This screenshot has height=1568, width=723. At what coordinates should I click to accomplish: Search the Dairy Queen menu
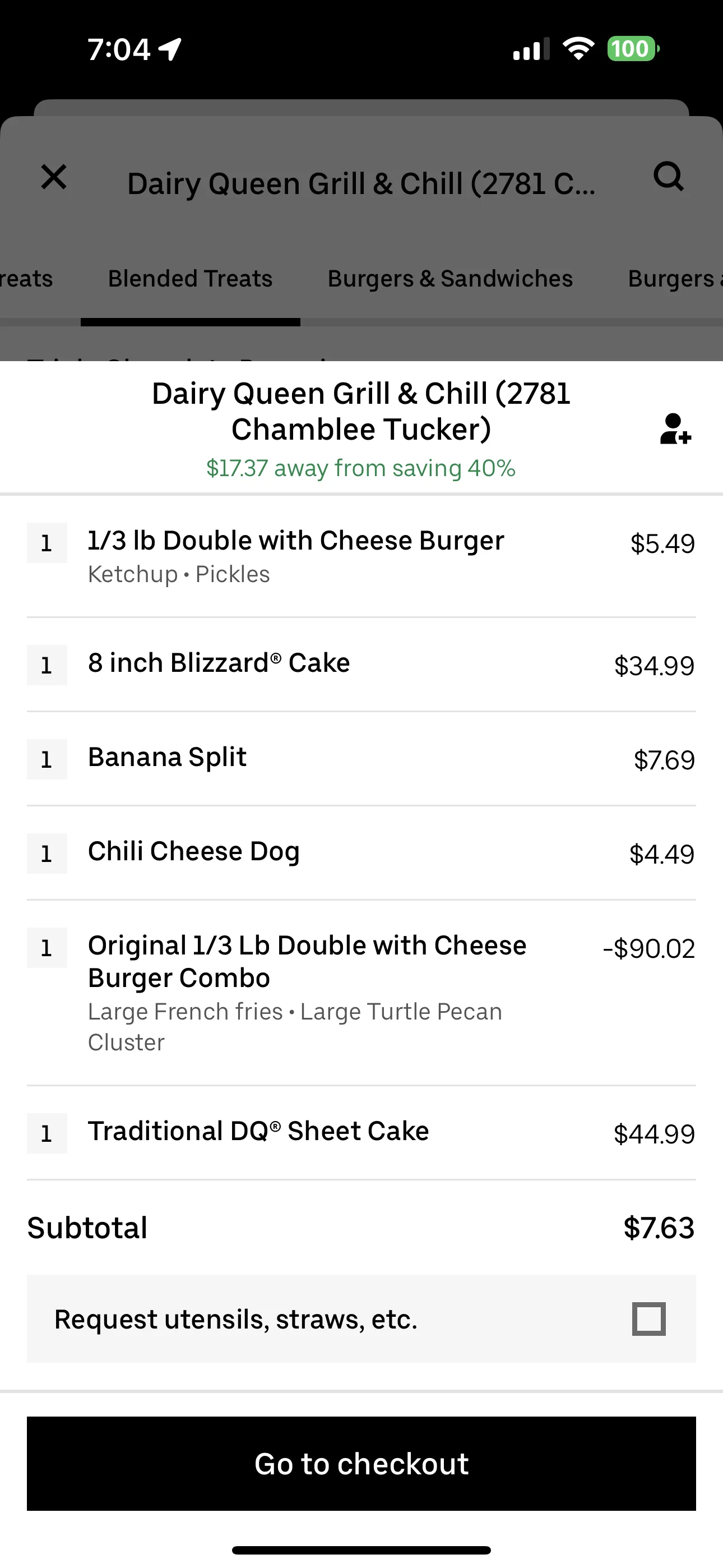point(668,177)
